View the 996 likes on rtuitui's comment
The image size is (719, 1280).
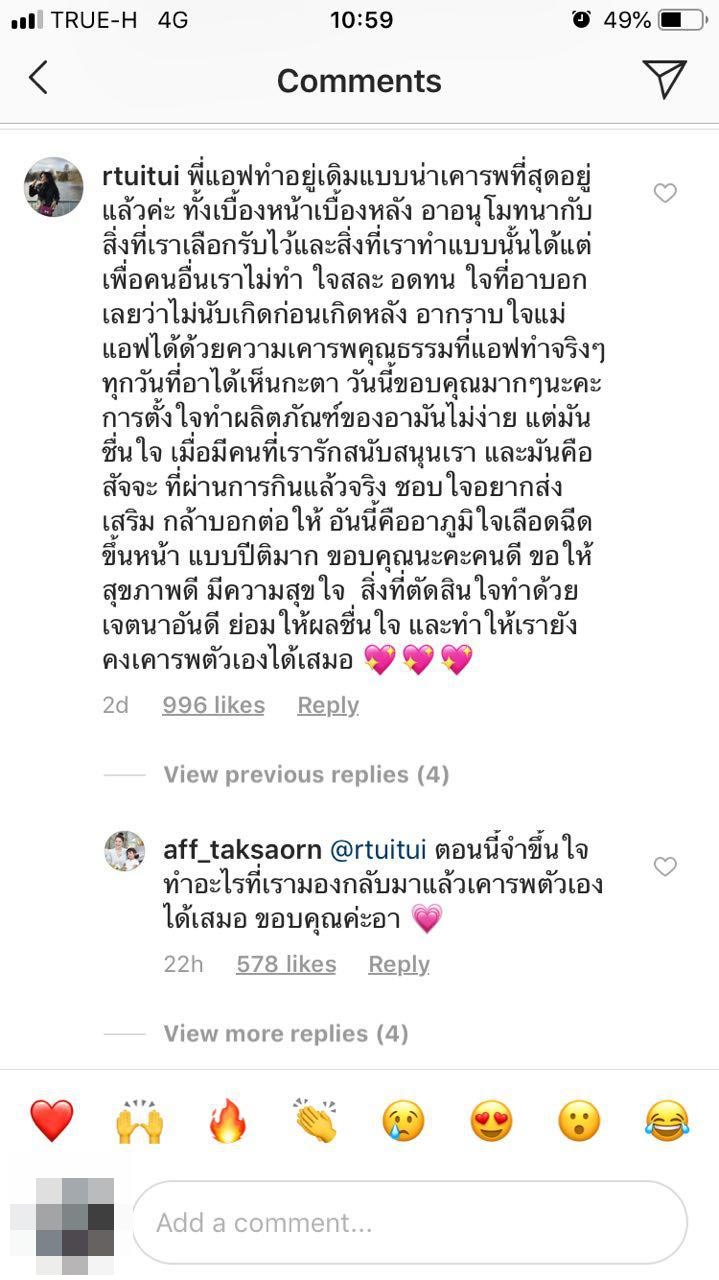[x=213, y=705]
